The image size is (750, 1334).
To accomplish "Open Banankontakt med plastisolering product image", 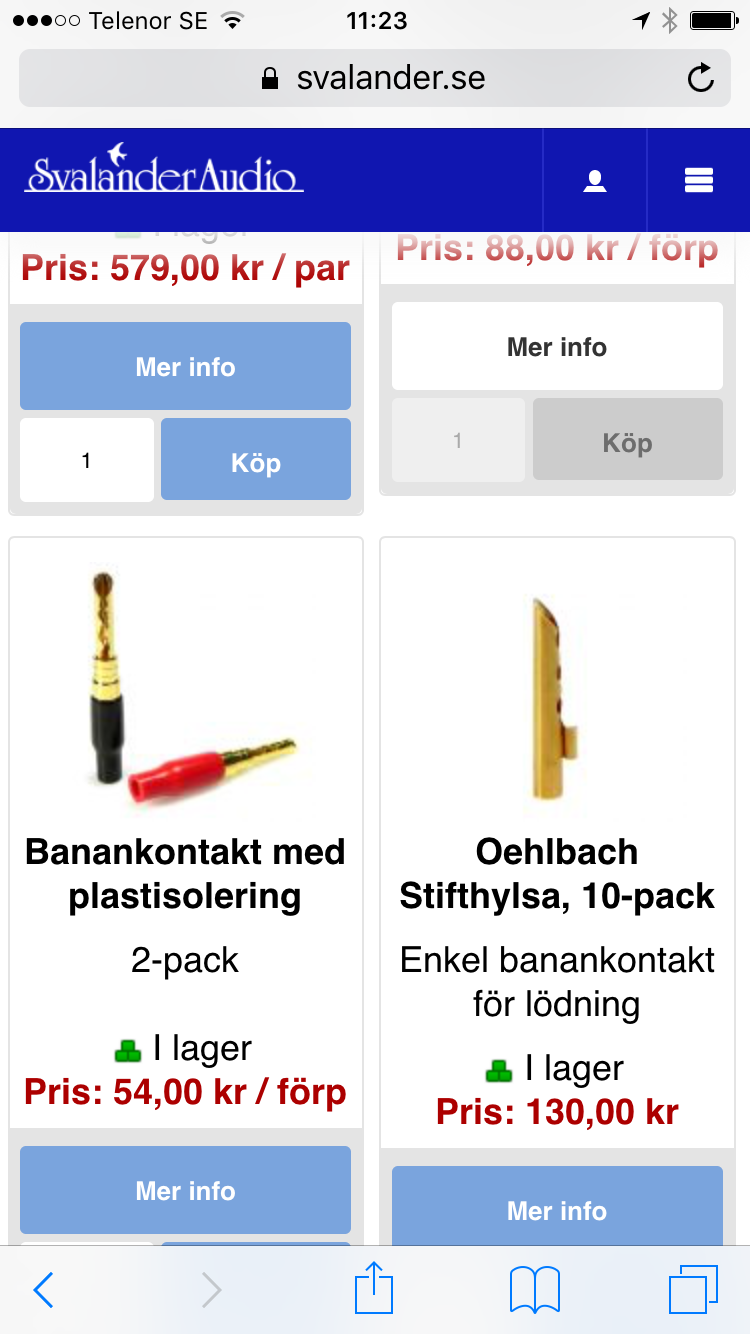I will [185, 684].
